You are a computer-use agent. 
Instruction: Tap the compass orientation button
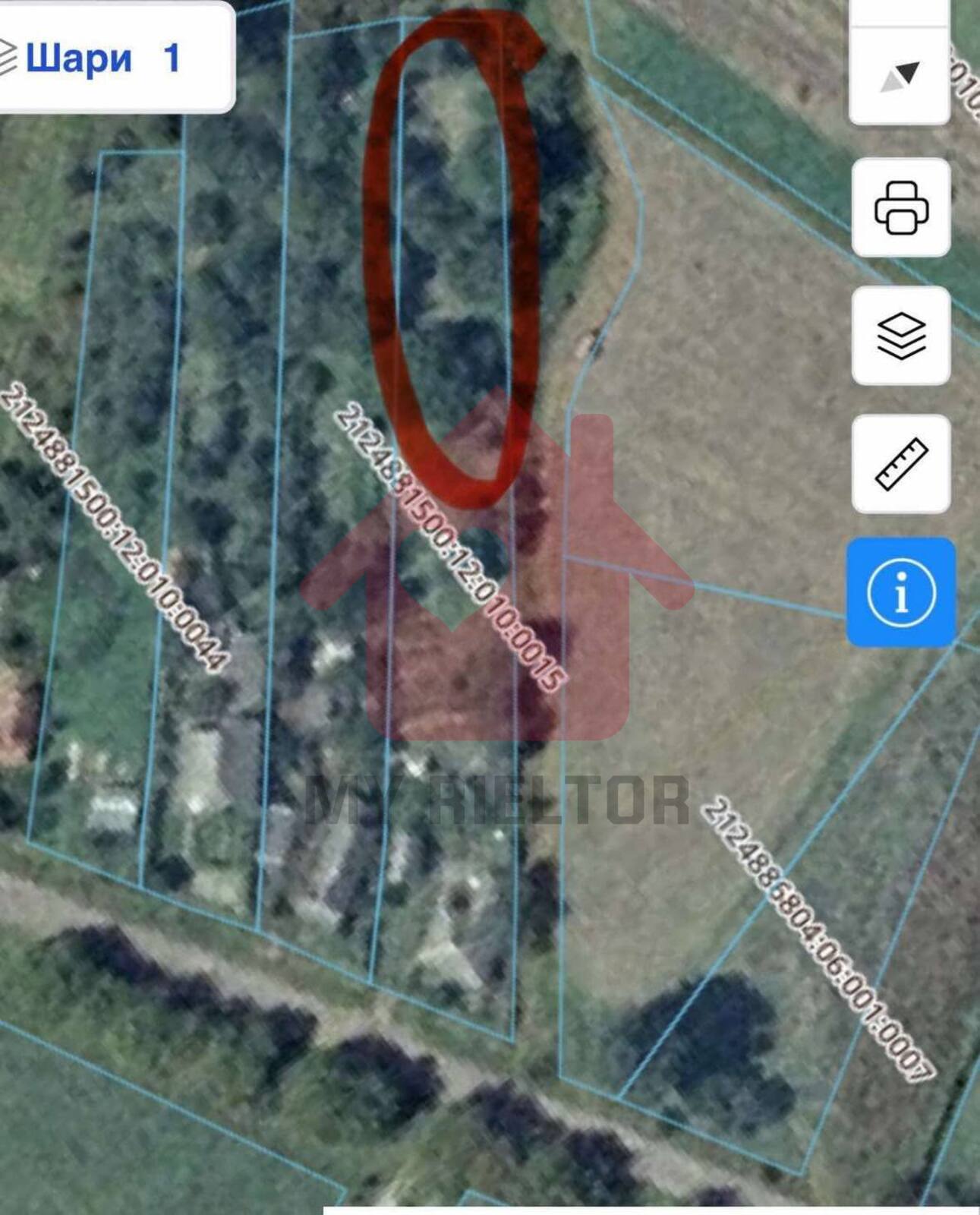[900, 77]
